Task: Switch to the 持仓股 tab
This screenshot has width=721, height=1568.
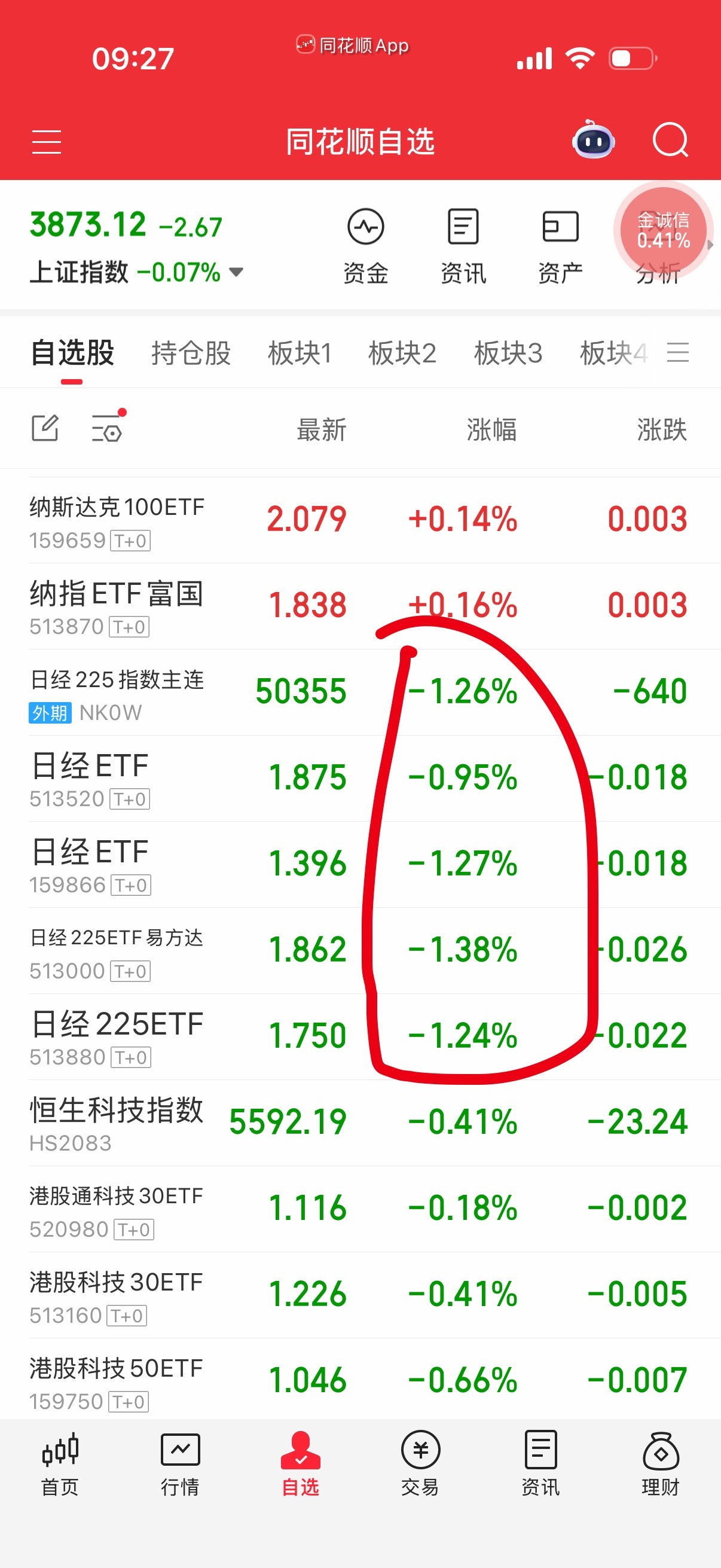Action: coord(191,353)
